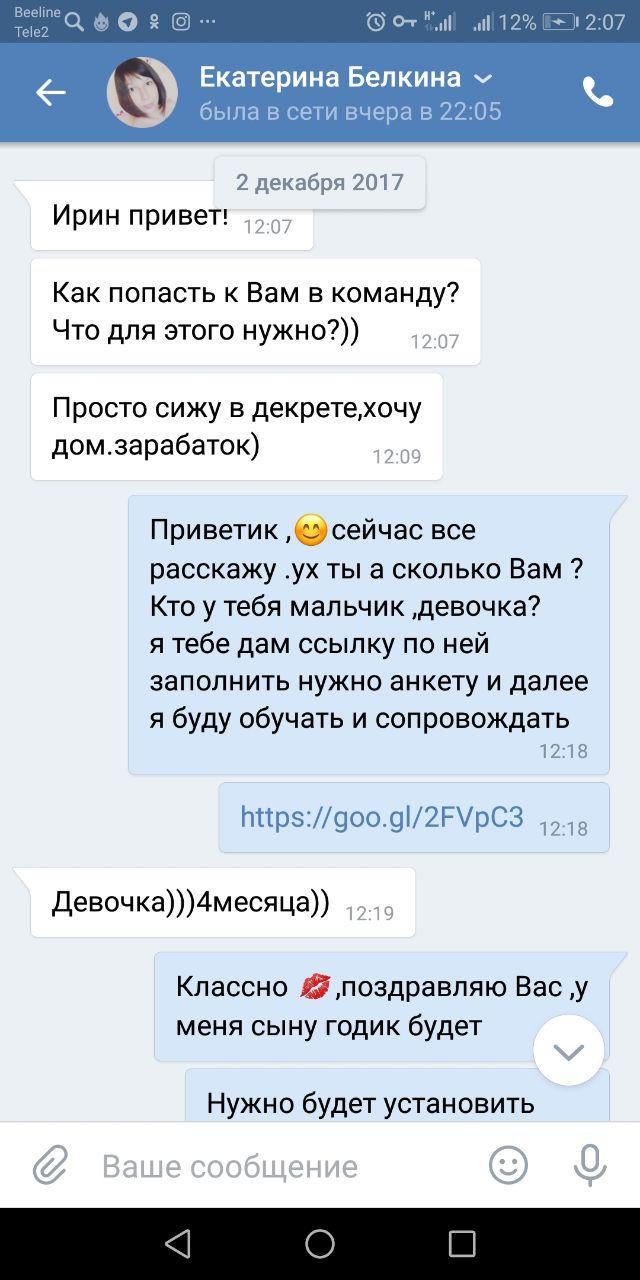Focus the Ваше сообщение message field
This screenshot has height=1280, width=640.
pos(280,1166)
